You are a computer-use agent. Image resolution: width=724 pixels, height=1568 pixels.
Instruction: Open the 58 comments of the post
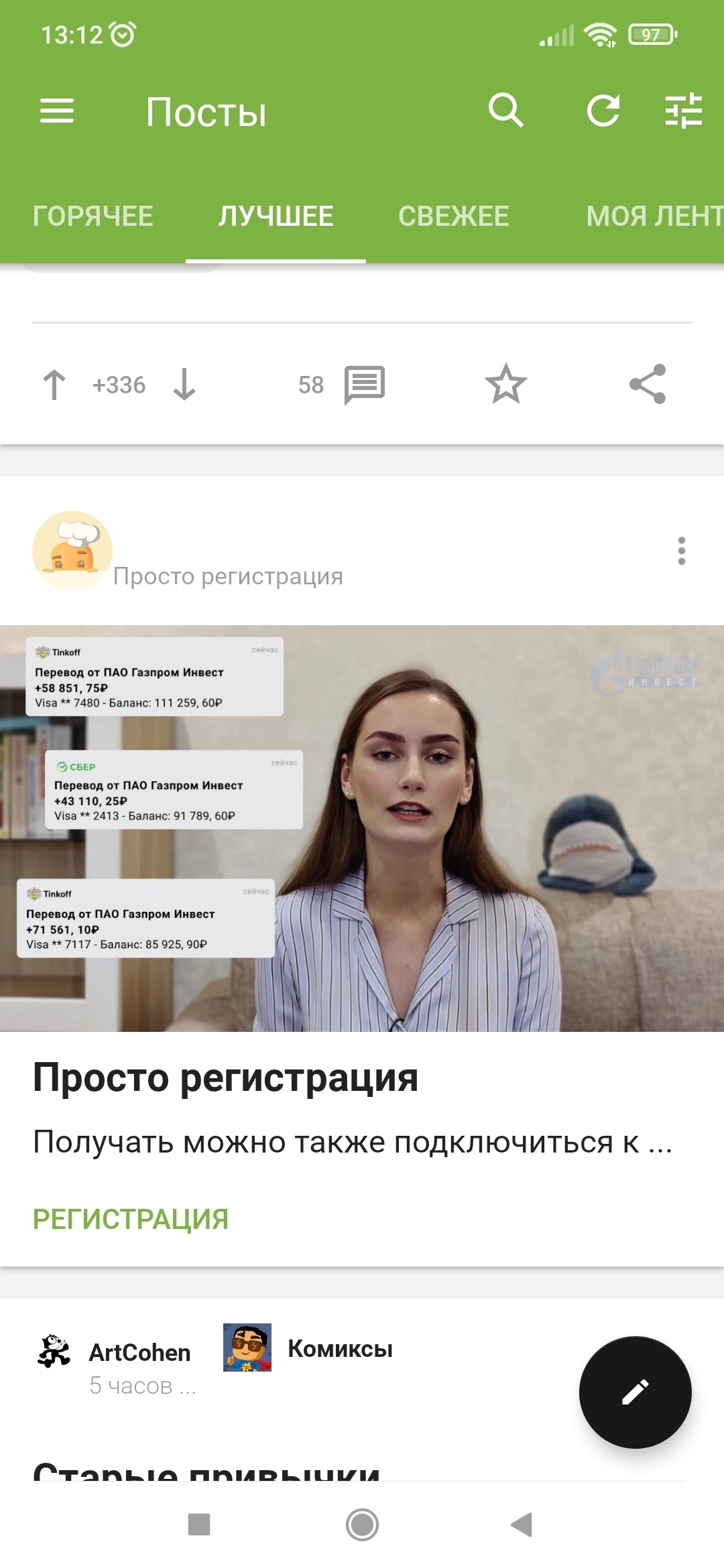(x=342, y=385)
